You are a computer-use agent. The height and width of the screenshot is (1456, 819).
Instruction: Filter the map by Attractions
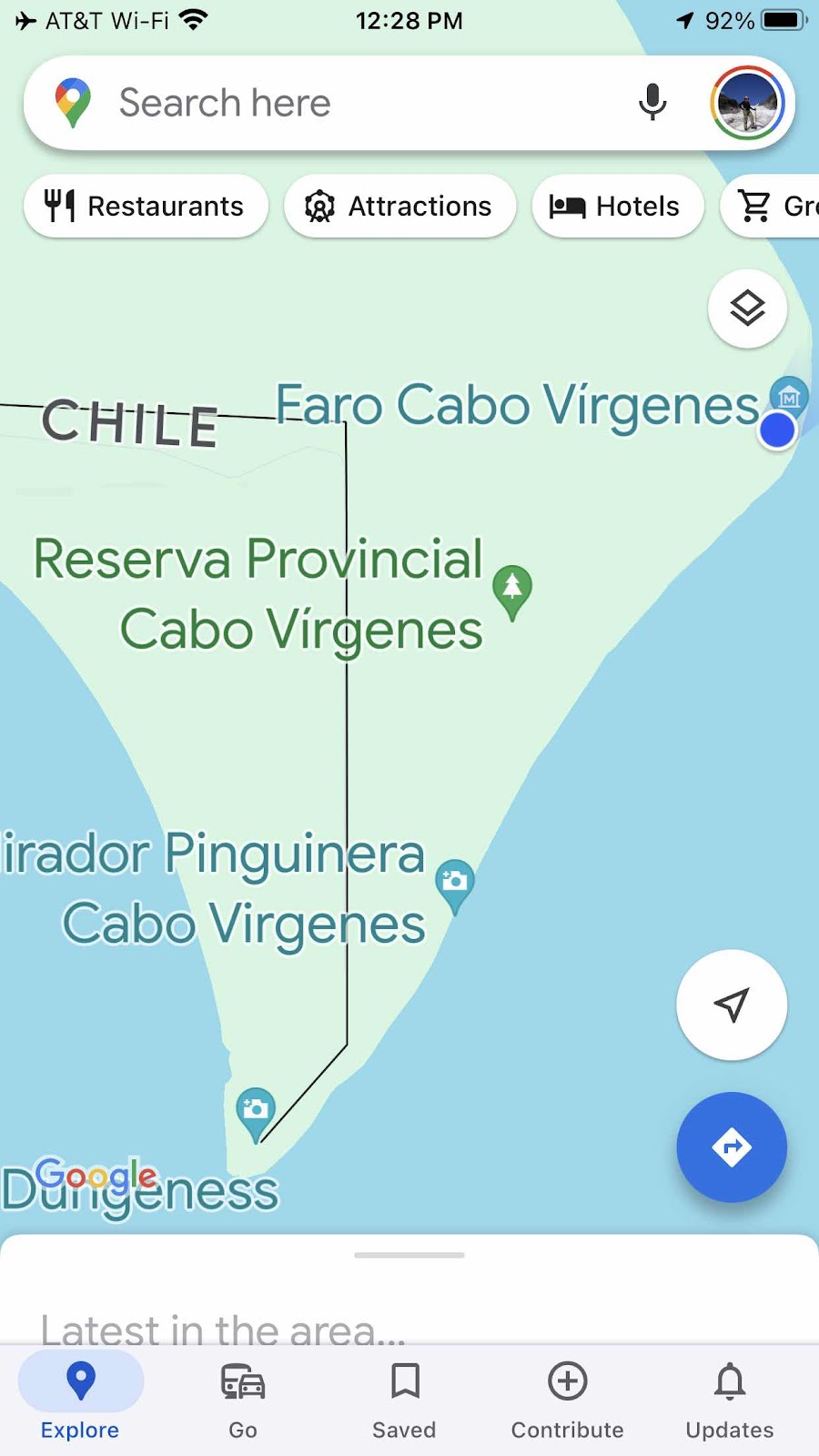(400, 207)
